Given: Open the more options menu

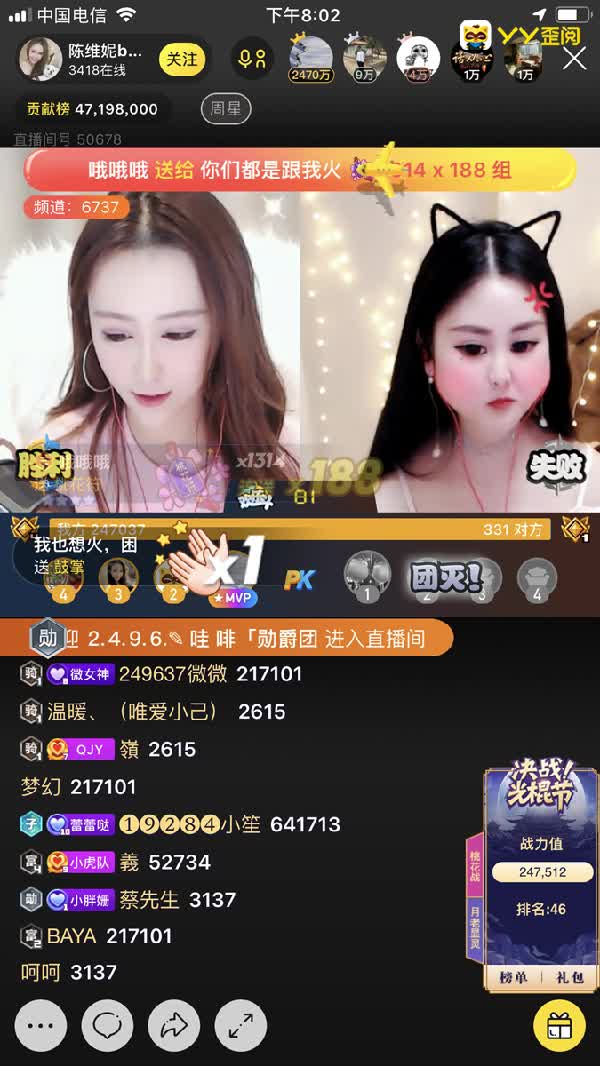Looking at the screenshot, I should click(x=40, y=1026).
